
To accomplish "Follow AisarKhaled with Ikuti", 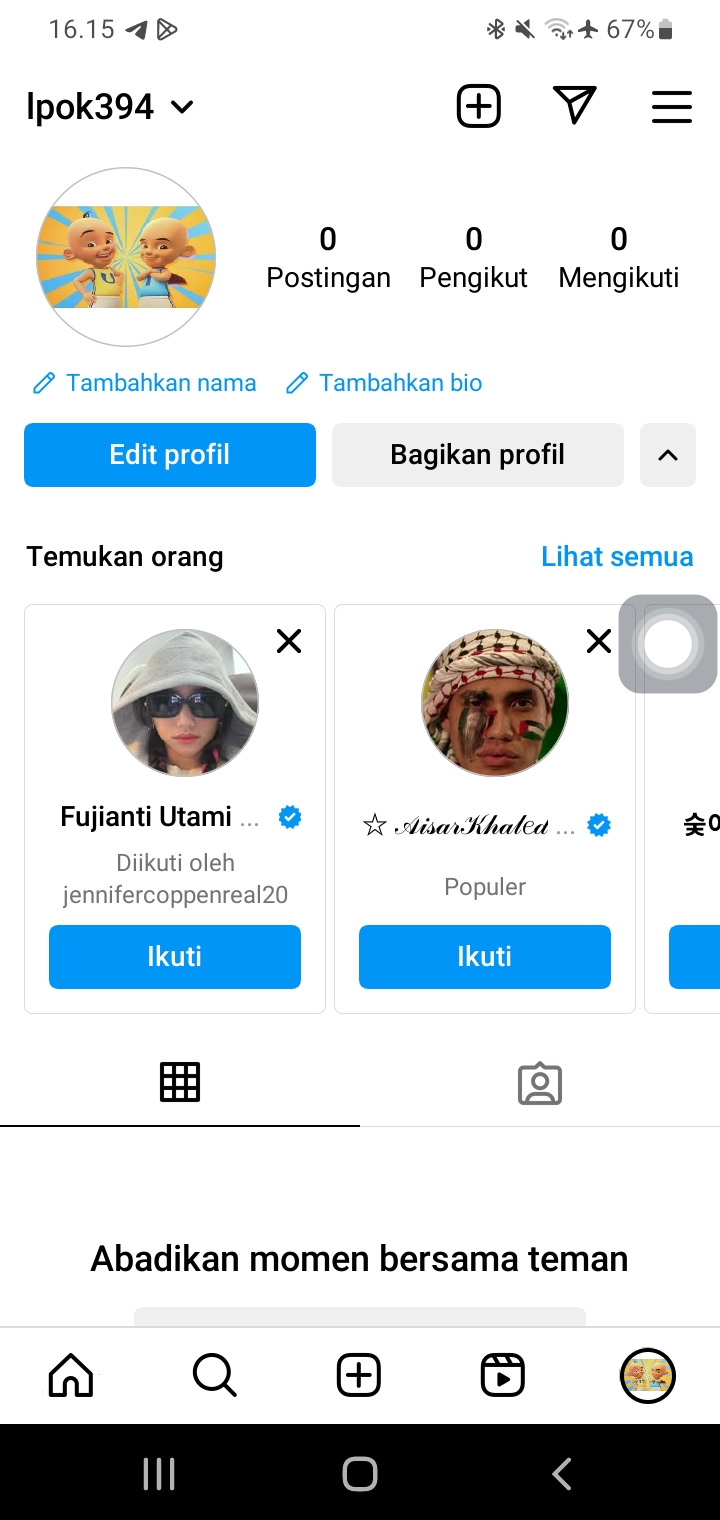I will (485, 957).
